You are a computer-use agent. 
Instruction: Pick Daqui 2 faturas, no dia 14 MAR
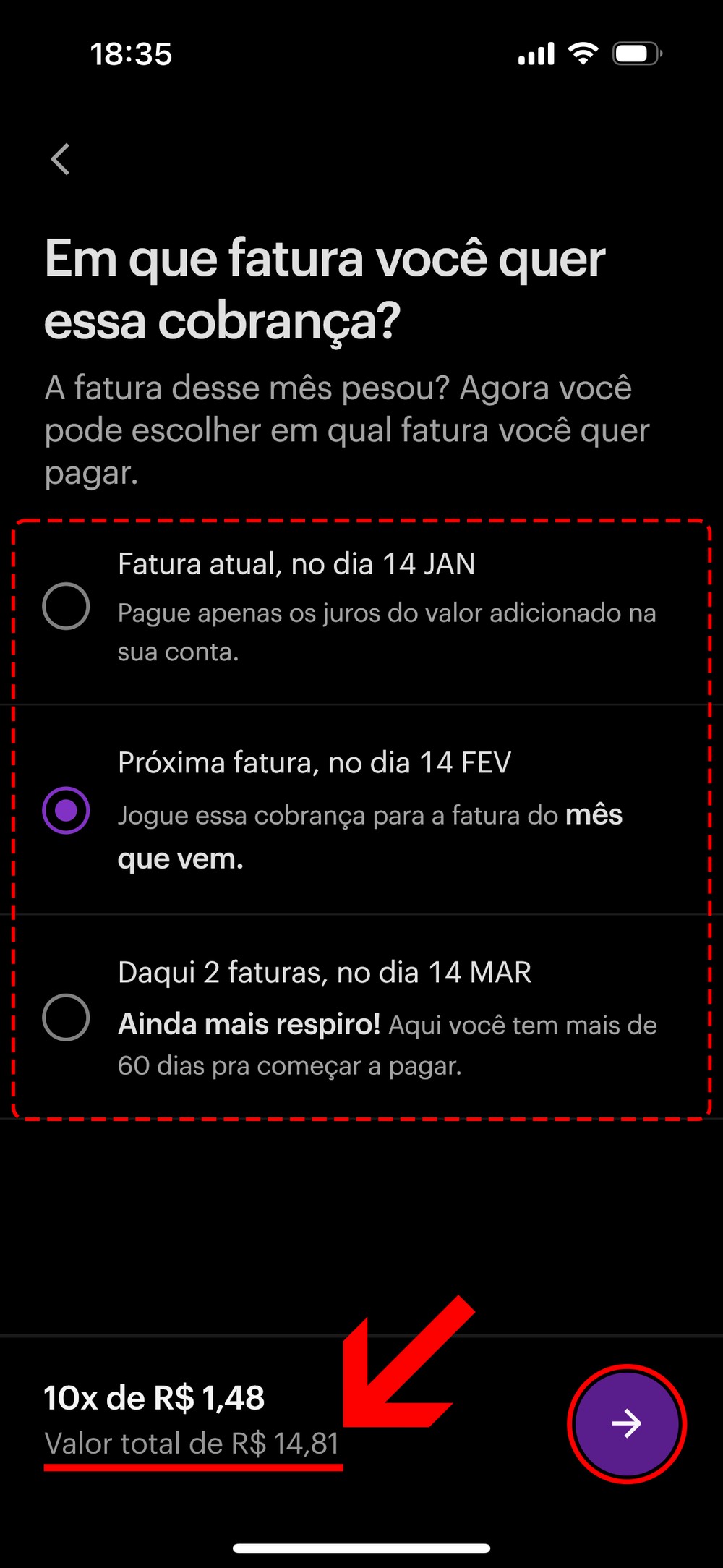point(66,1018)
